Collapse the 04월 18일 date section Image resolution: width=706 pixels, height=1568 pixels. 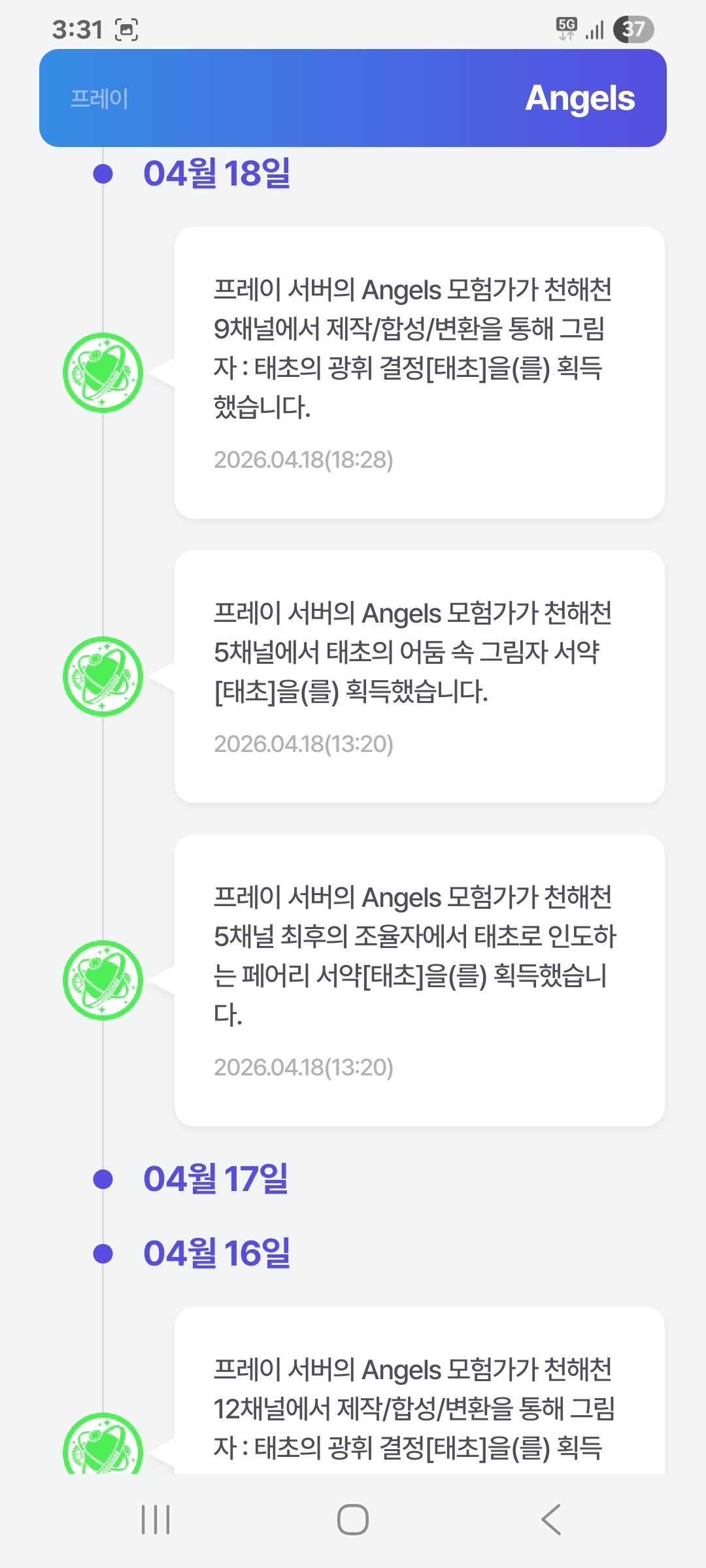click(216, 174)
